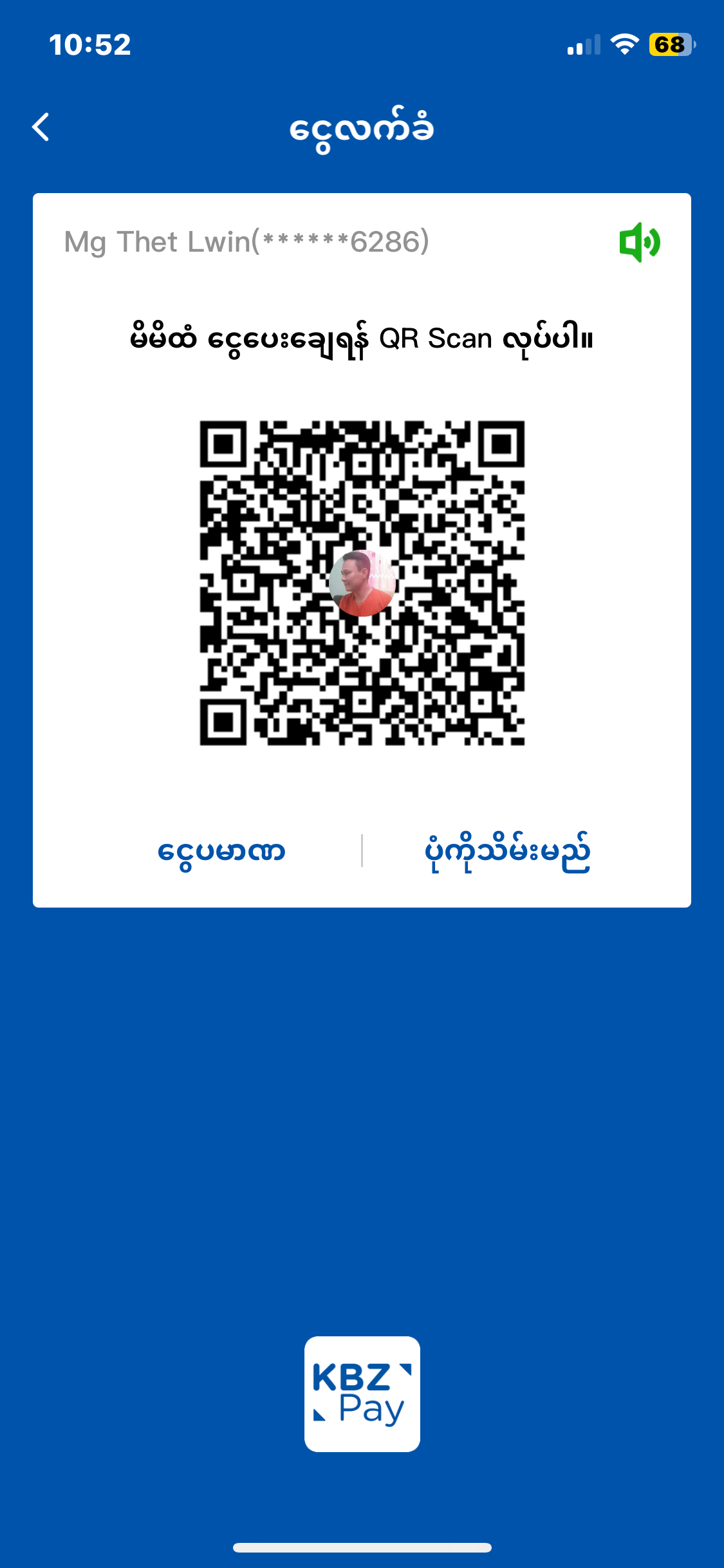Go back from the receive money screen
Image resolution: width=724 pixels, height=1568 pixels.
[x=41, y=127]
